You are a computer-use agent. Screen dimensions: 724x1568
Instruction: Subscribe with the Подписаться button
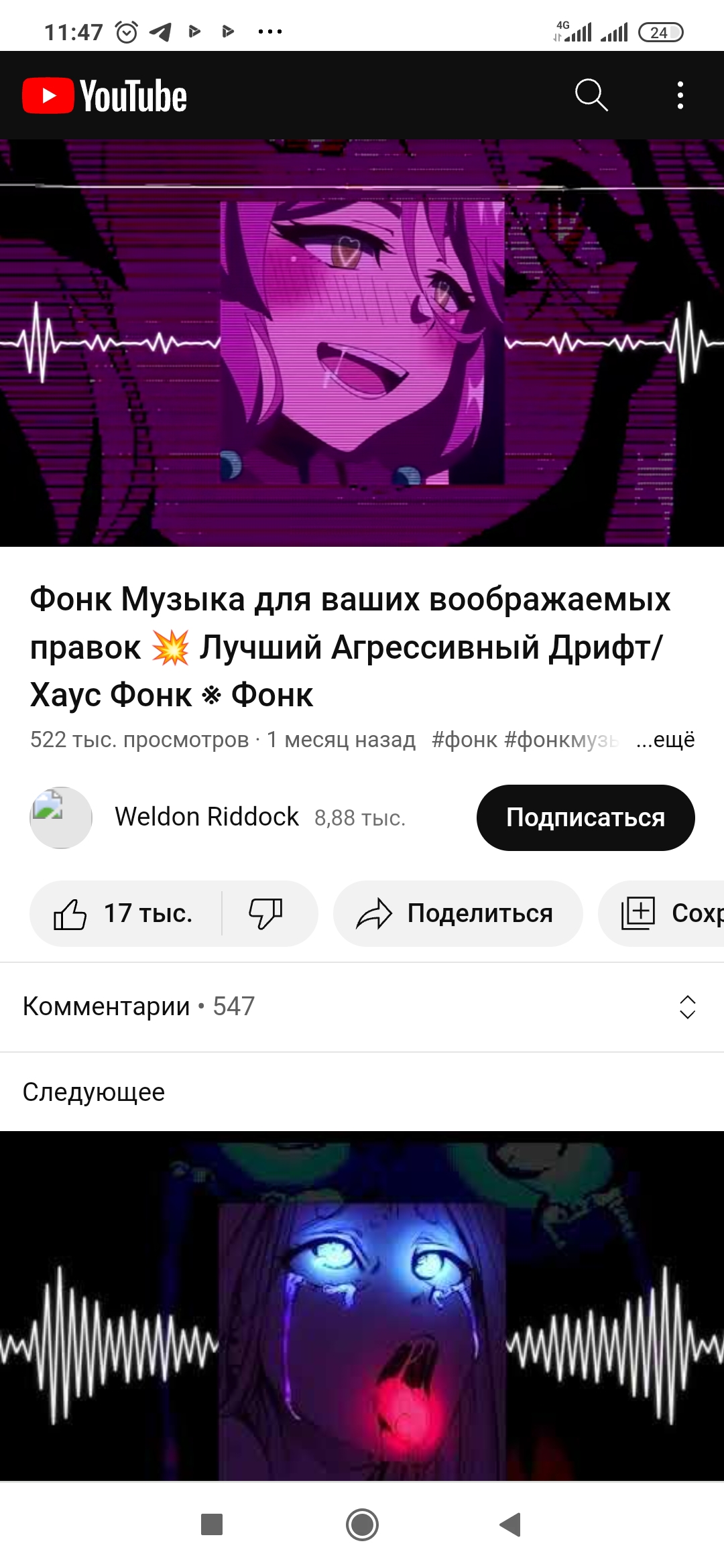(585, 818)
